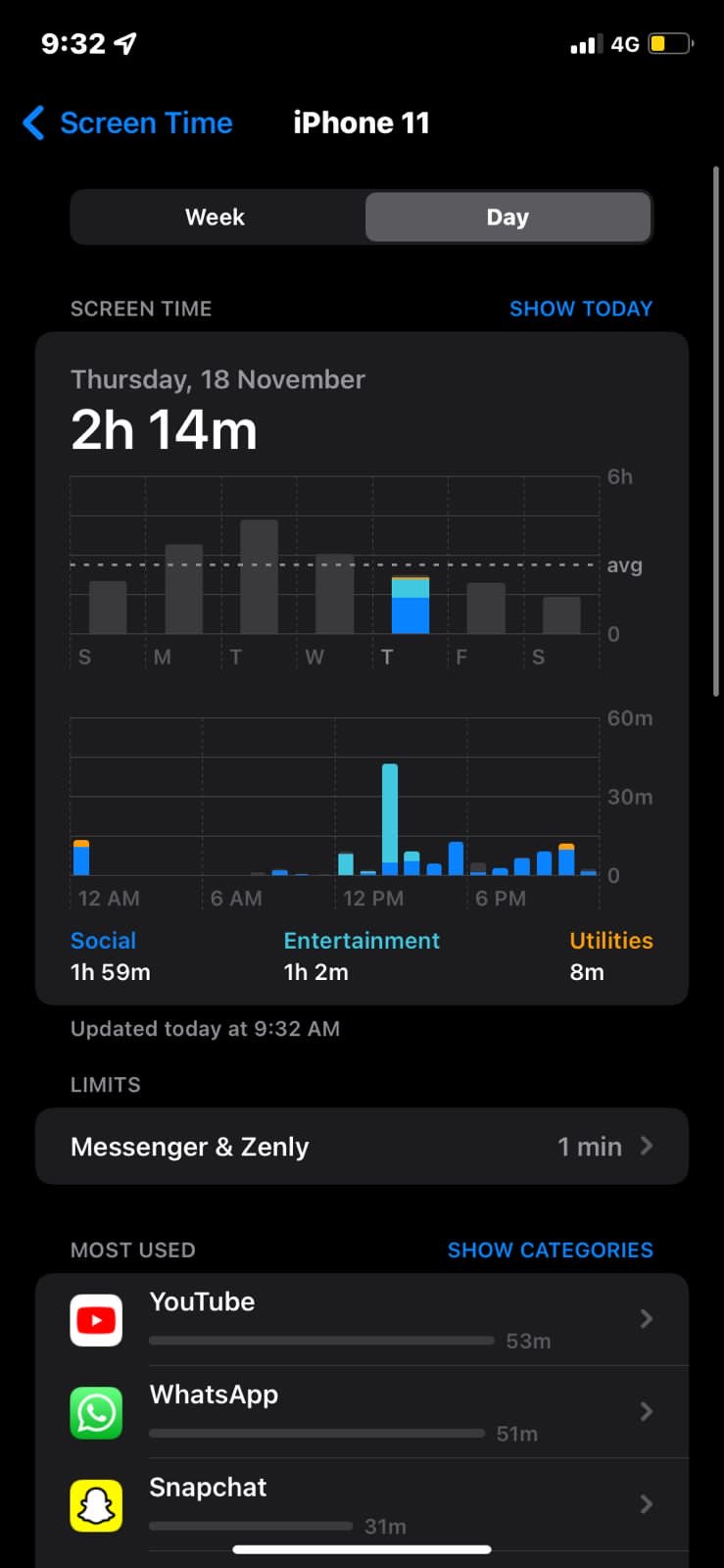724x1568 pixels.
Task: Open WhatsApp usage details
Action: [362, 1412]
